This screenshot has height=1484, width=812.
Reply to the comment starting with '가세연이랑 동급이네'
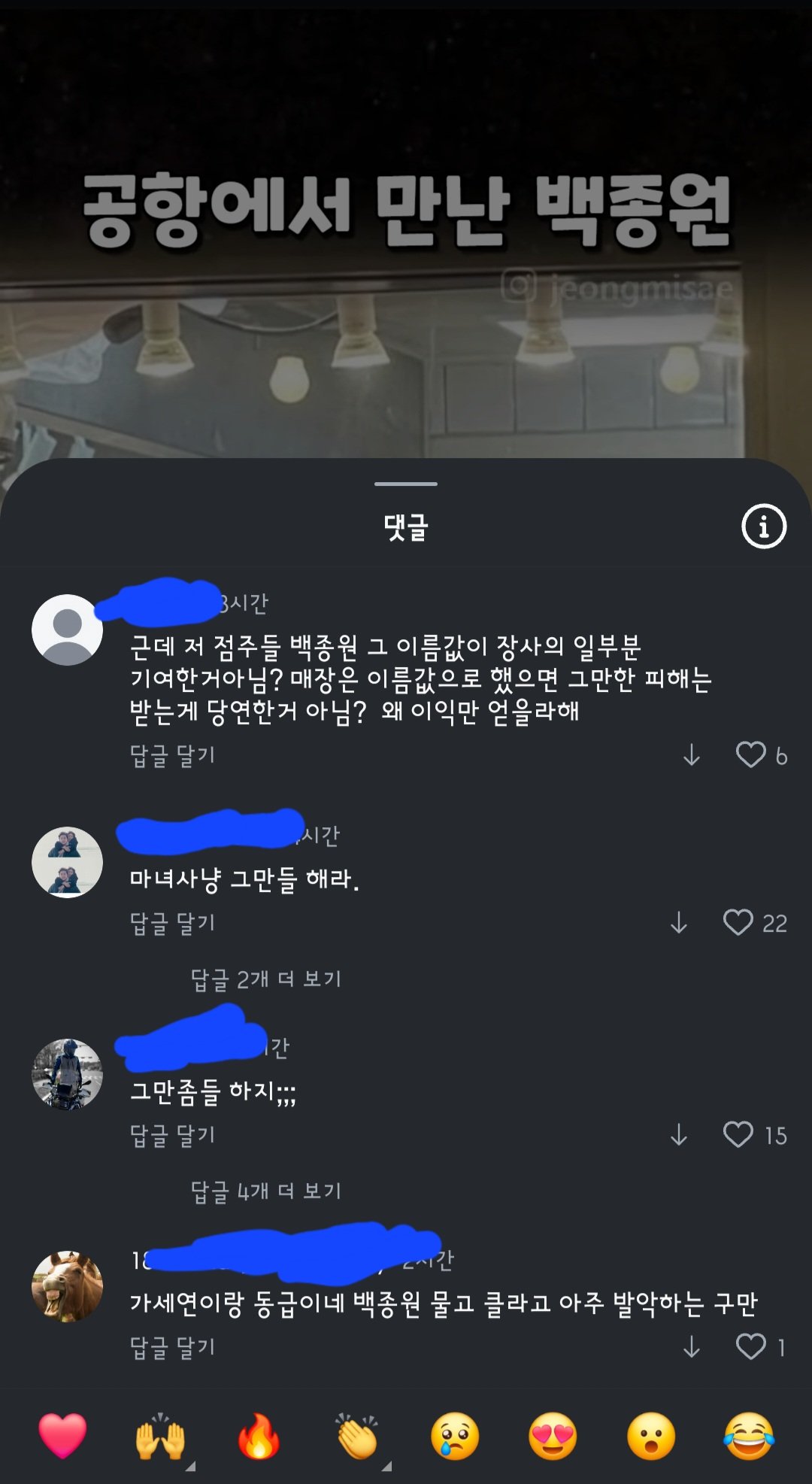click(x=173, y=1347)
